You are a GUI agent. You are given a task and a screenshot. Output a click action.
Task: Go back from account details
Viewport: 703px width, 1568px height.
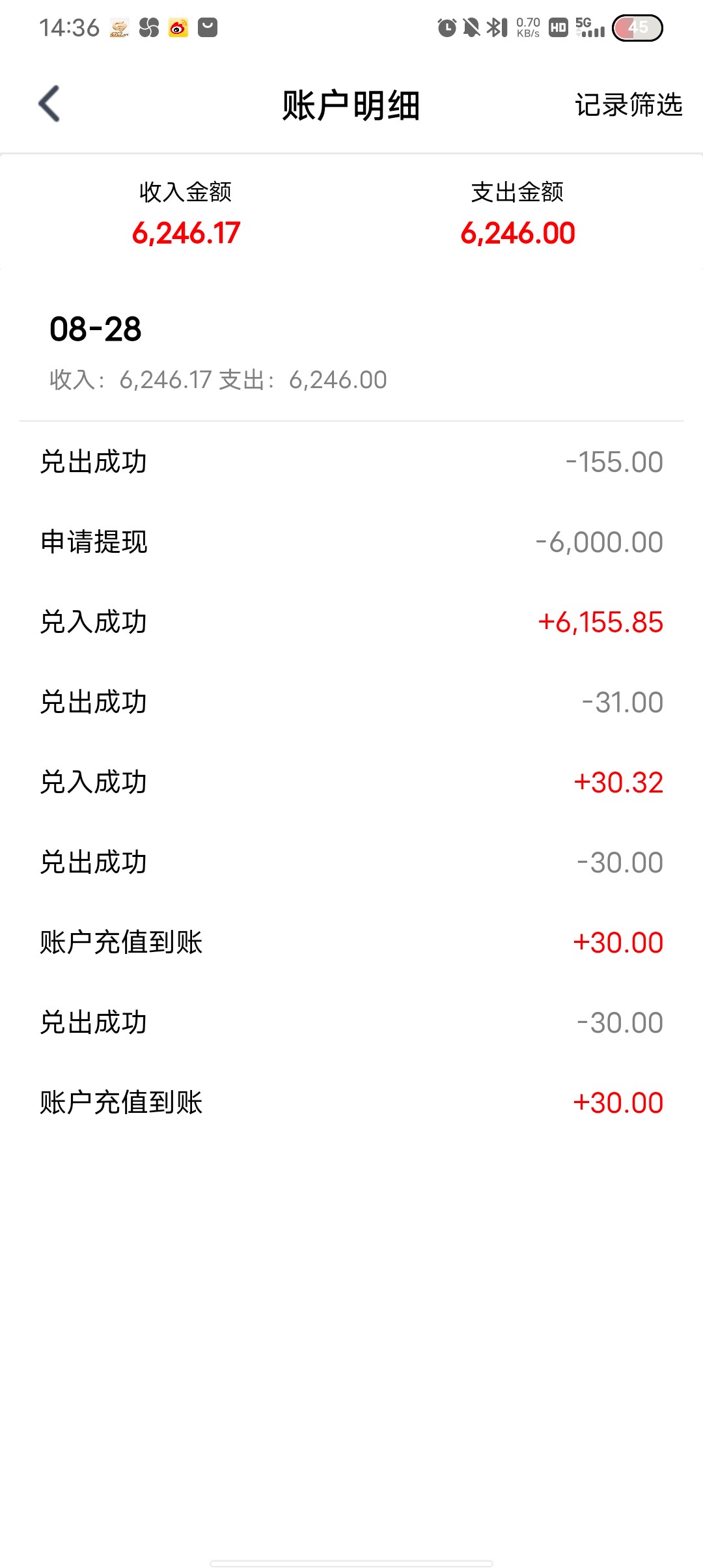click(49, 104)
